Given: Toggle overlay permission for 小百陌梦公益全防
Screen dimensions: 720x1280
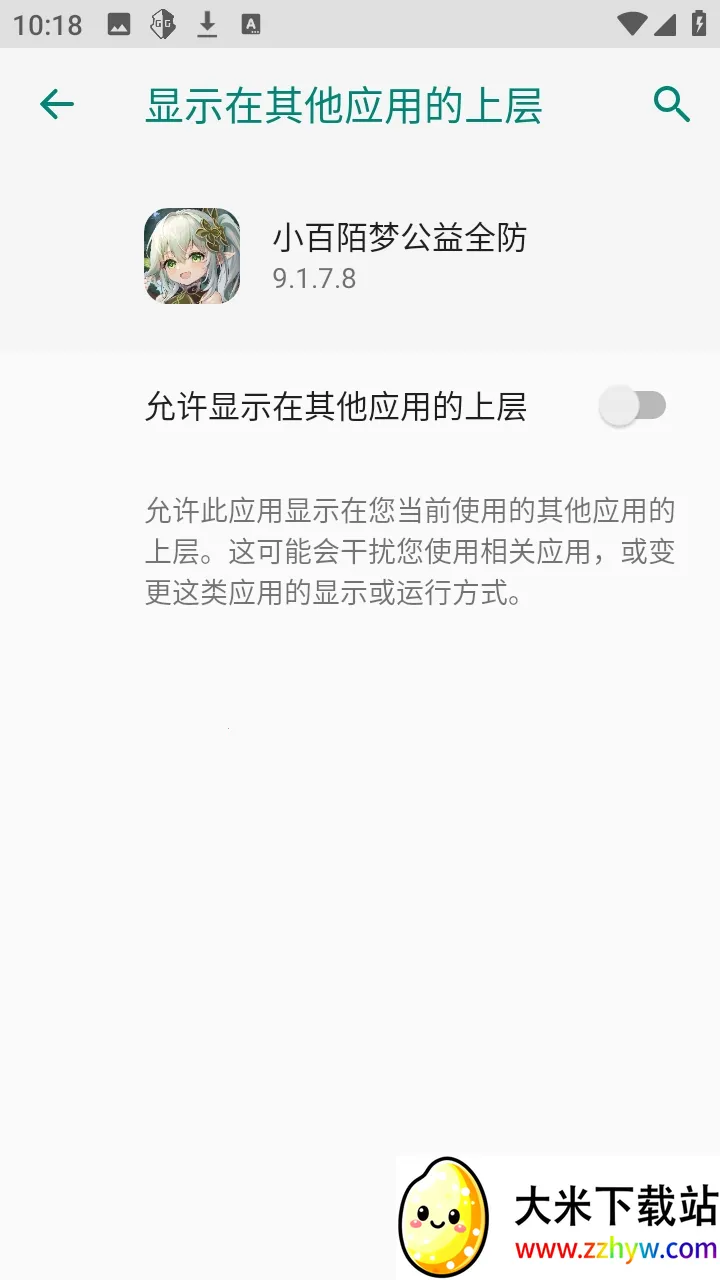Looking at the screenshot, I should [x=632, y=405].
